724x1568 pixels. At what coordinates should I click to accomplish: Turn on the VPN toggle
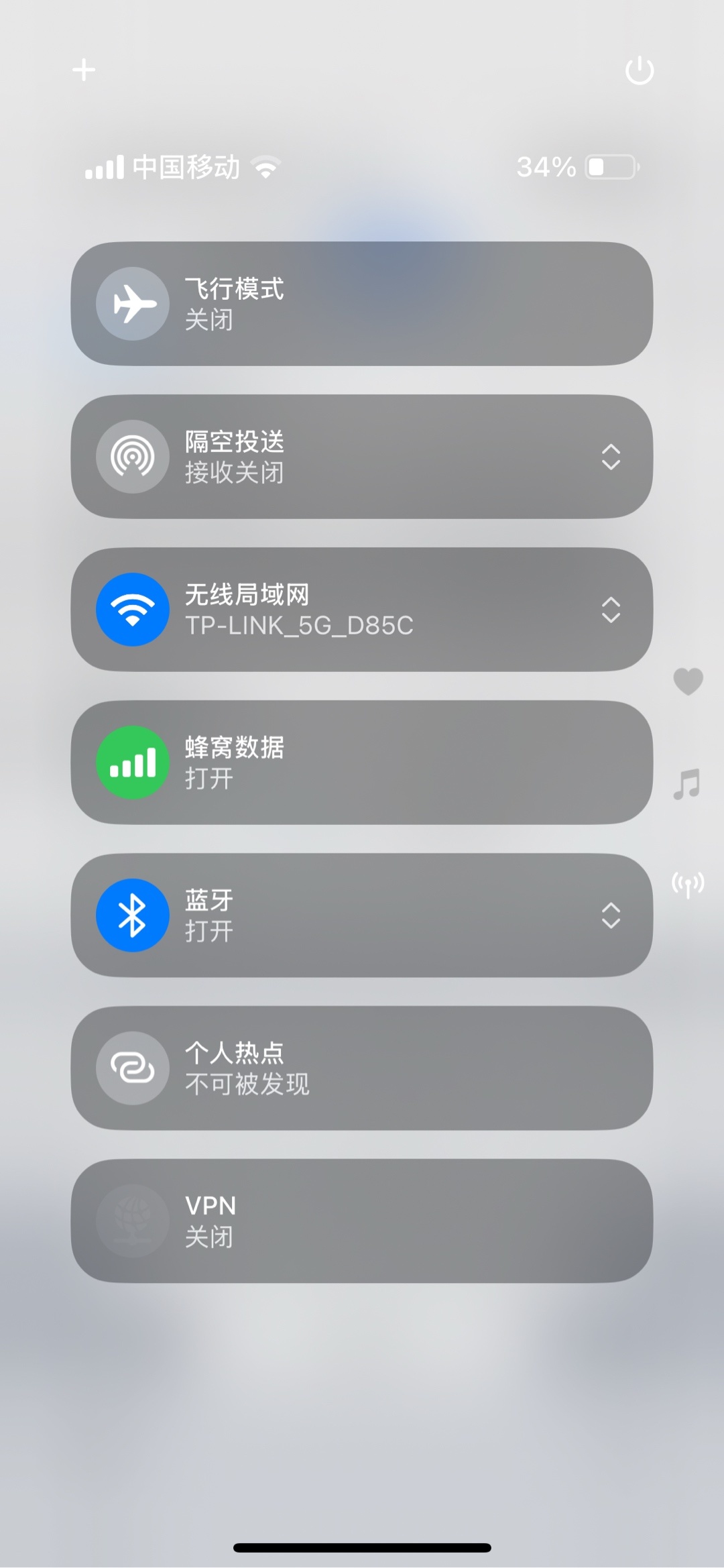coord(133,1221)
